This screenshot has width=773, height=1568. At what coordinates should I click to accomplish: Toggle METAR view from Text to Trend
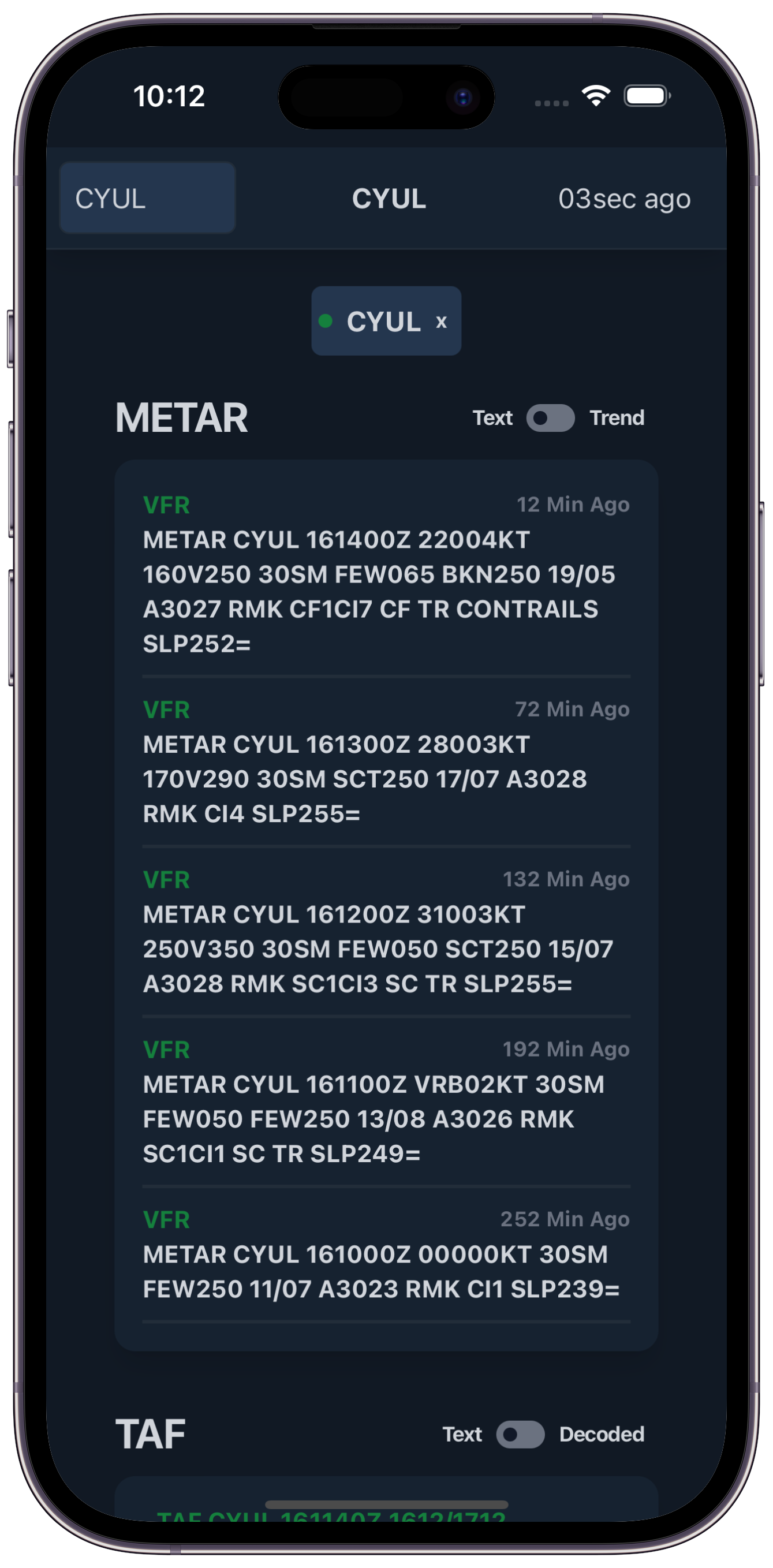tap(550, 418)
